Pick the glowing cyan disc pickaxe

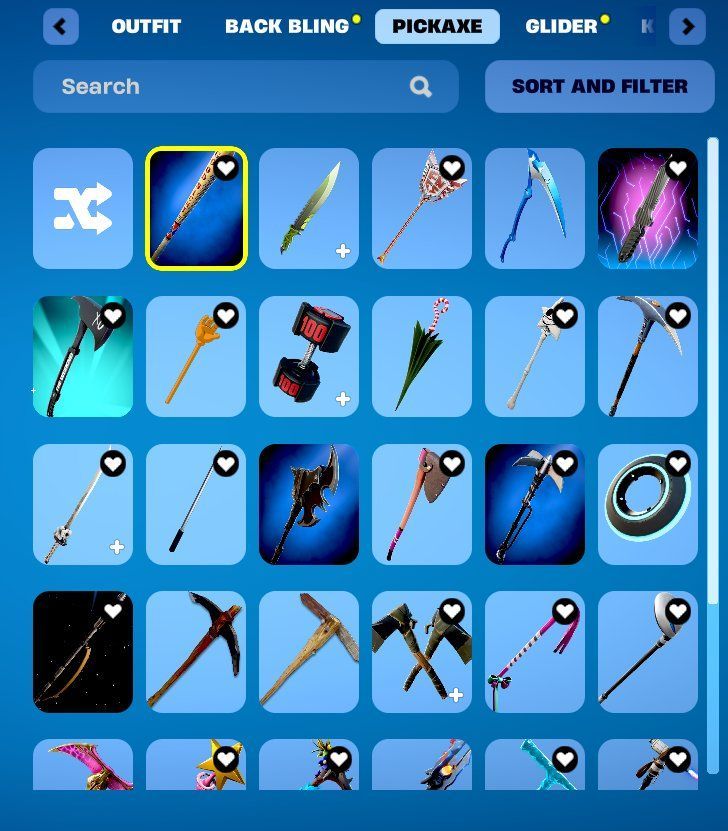point(648,505)
